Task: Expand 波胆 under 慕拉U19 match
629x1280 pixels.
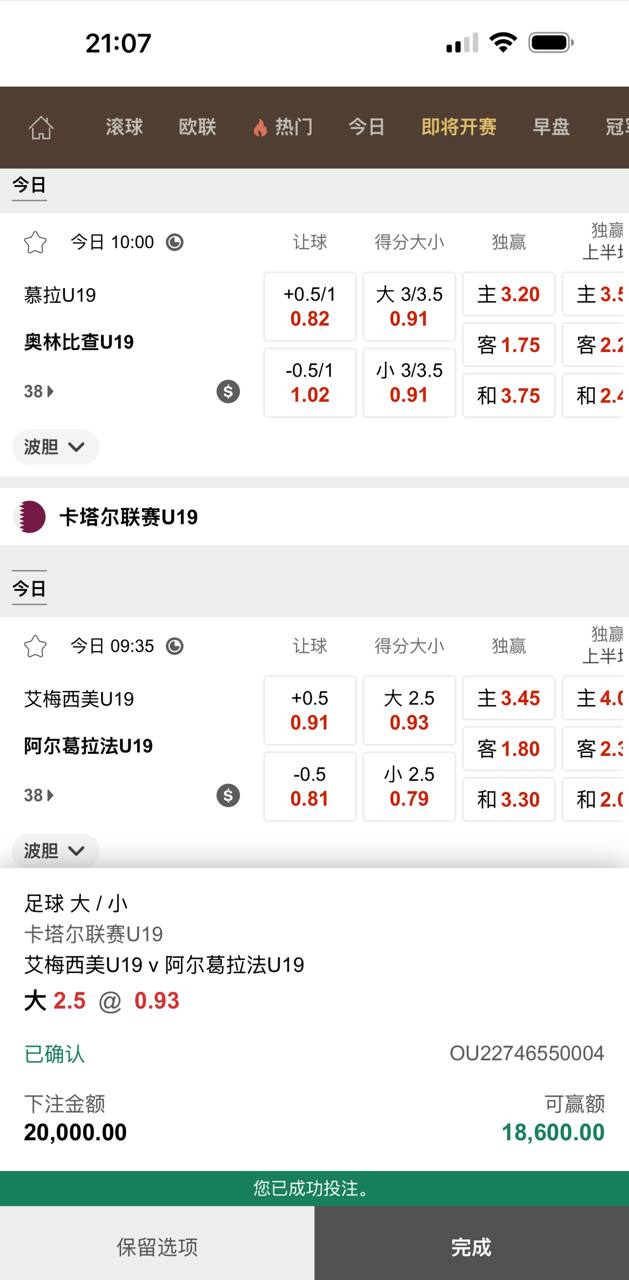Action: [x=55, y=447]
